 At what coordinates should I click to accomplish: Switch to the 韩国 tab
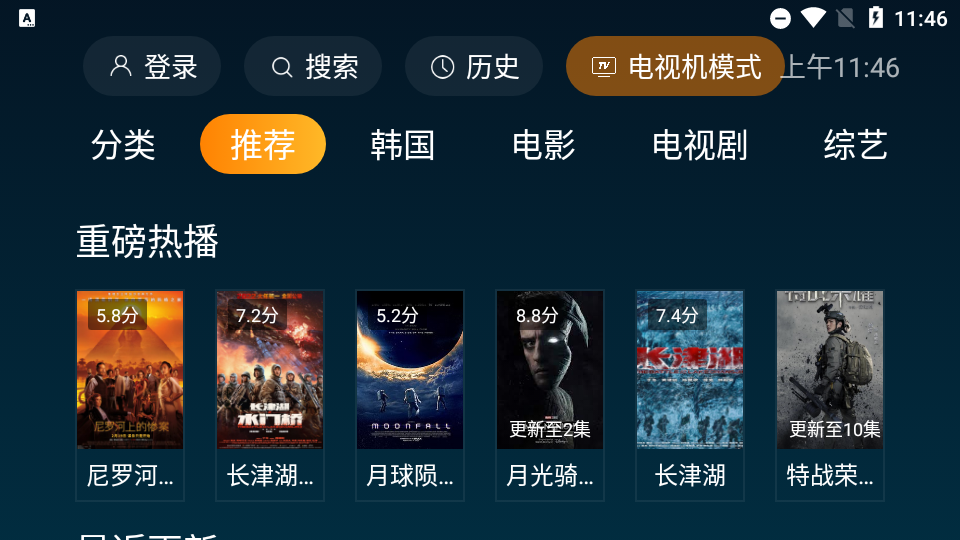tap(402, 145)
